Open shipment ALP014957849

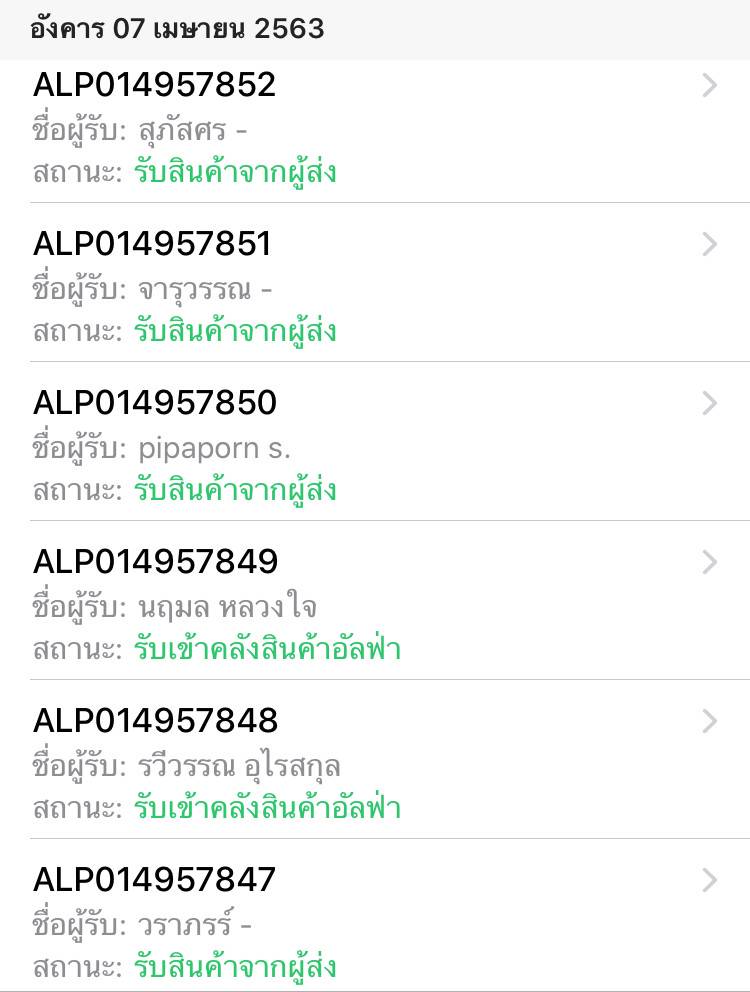click(375, 604)
